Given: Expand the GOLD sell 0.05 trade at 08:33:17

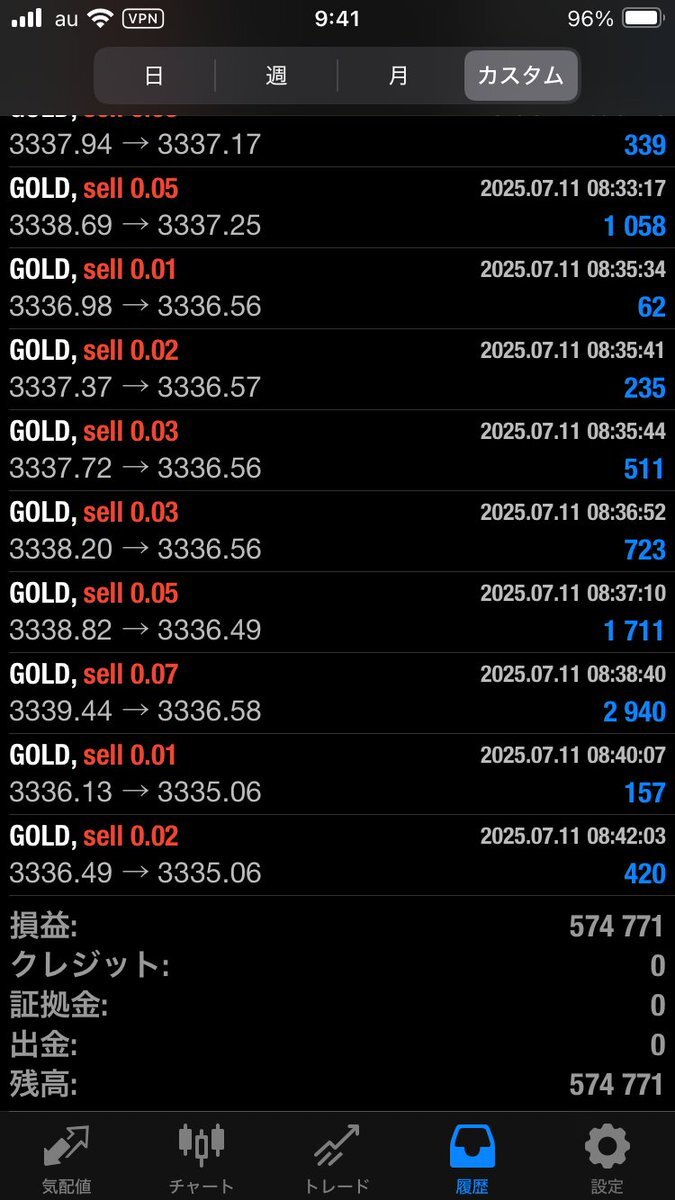Looking at the screenshot, I should point(337,207).
